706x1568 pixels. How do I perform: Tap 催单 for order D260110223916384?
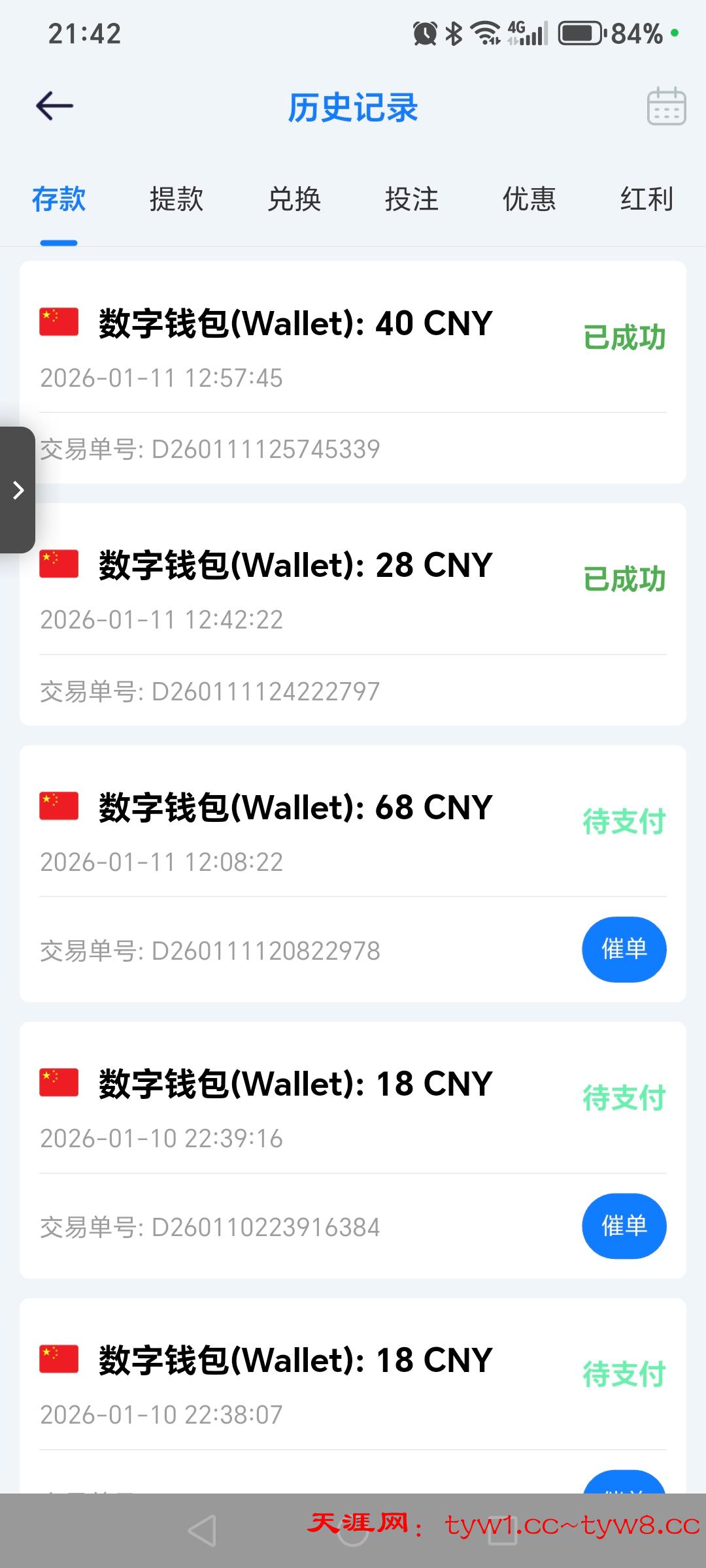click(624, 1226)
